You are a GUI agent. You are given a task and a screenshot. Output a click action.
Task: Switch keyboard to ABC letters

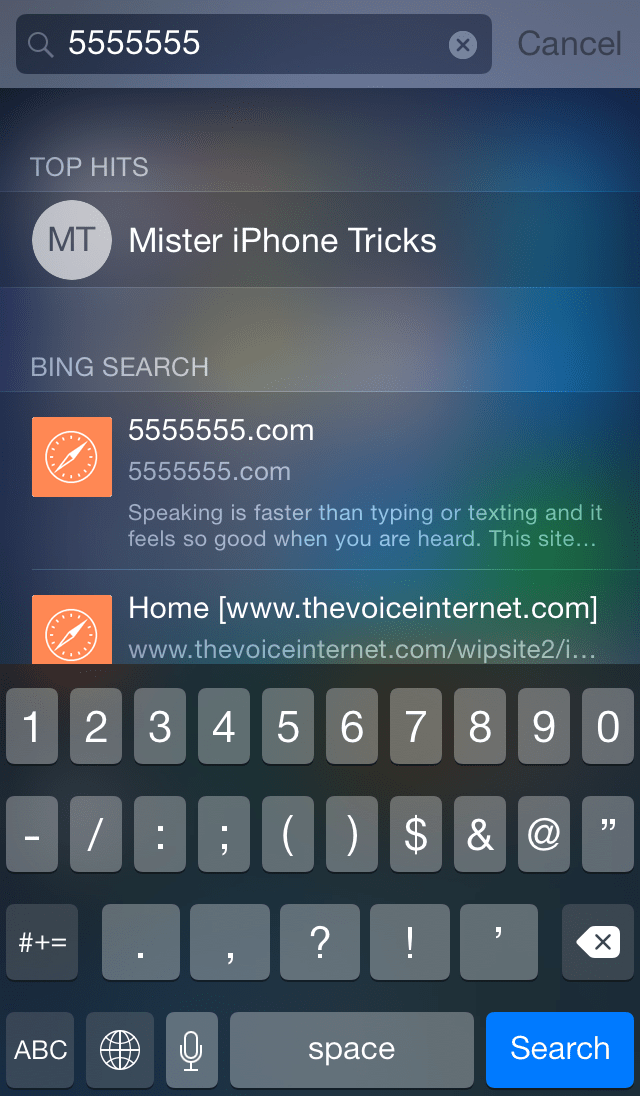point(41,1049)
